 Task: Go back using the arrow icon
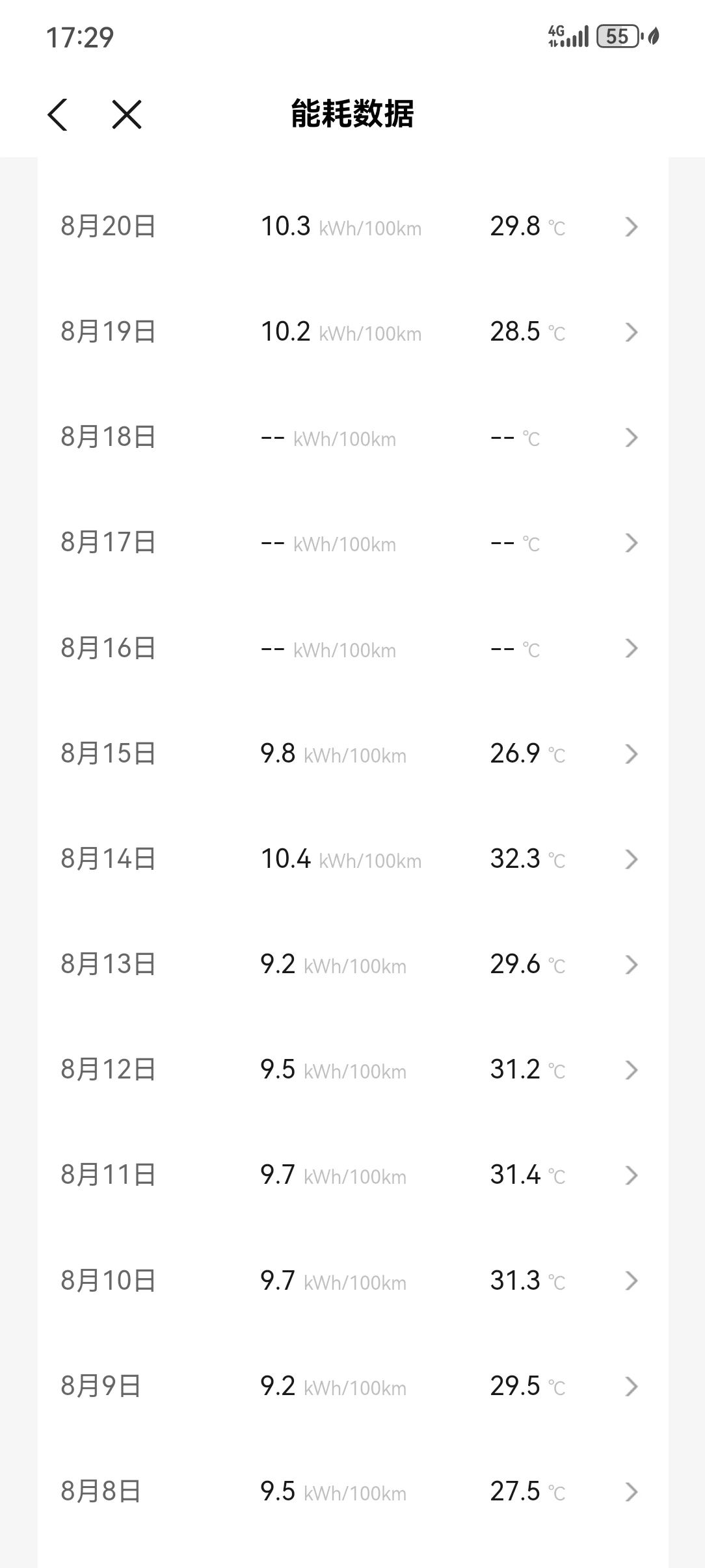click(58, 114)
